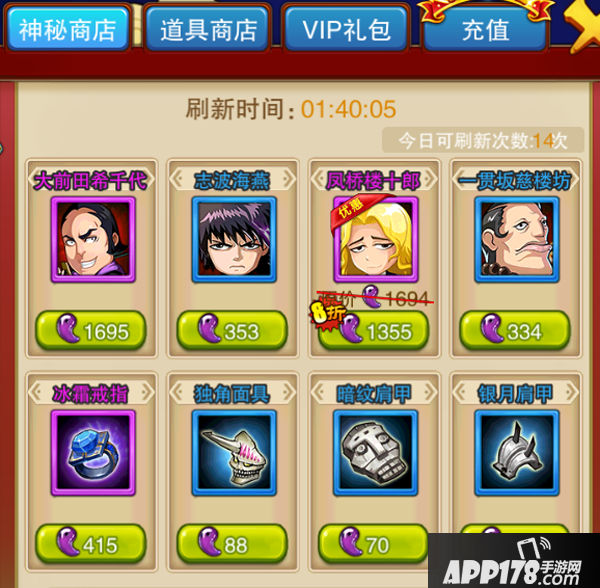The height and width of the screenshot is (588, 600).
Task: View 一贯坂慈楼坊 character portrait
Action: point(514,239)
